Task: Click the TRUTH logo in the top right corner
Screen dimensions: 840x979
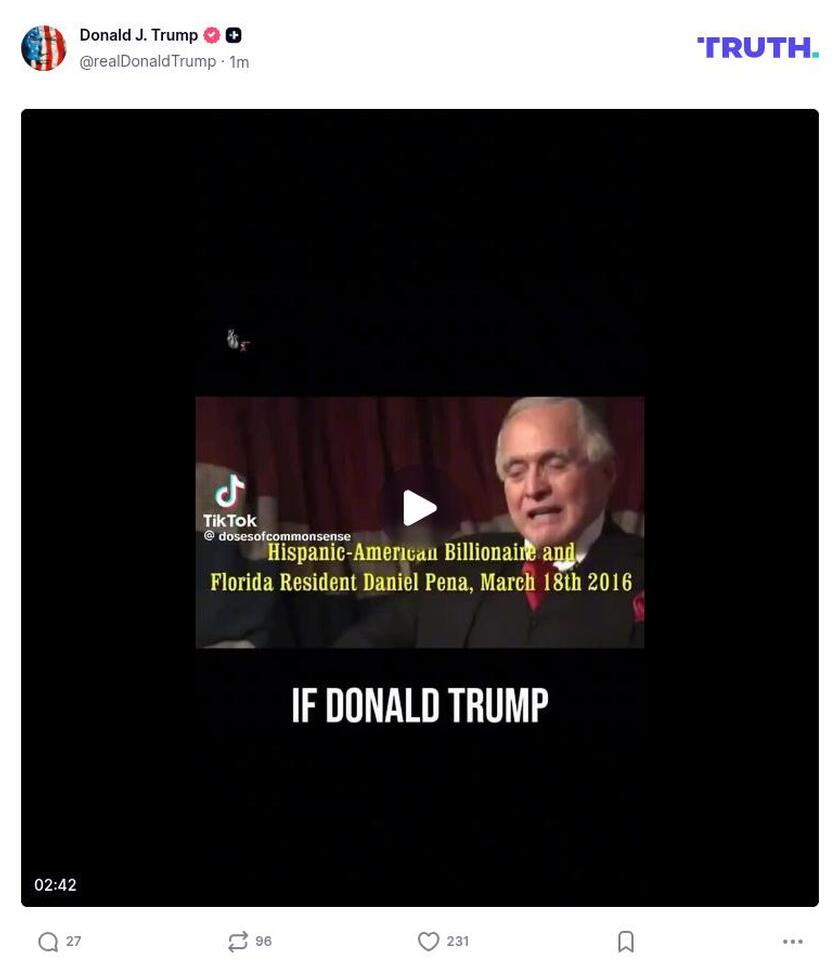Action: tap(757, 46)
